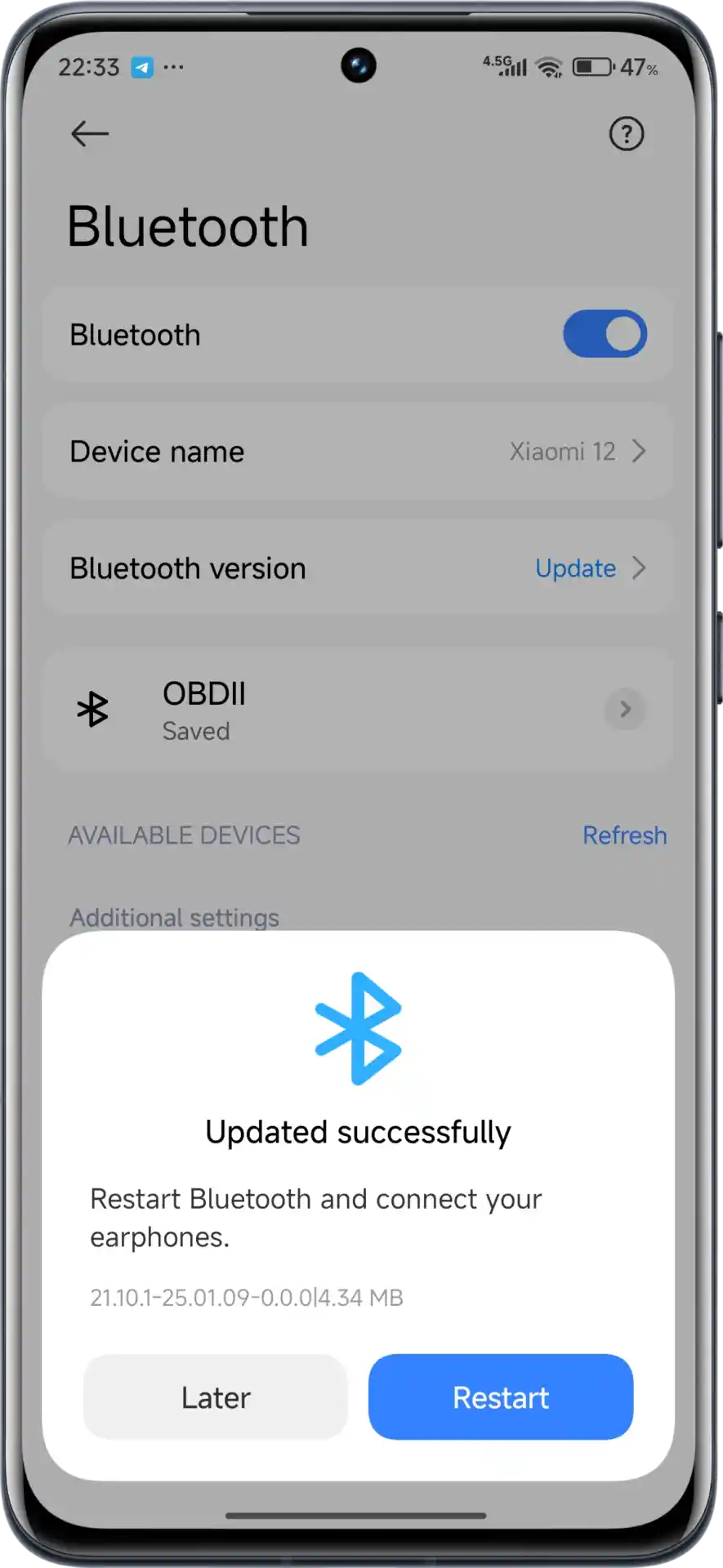
Task: Open the help question mark
Action: click(x=627, y=133)
